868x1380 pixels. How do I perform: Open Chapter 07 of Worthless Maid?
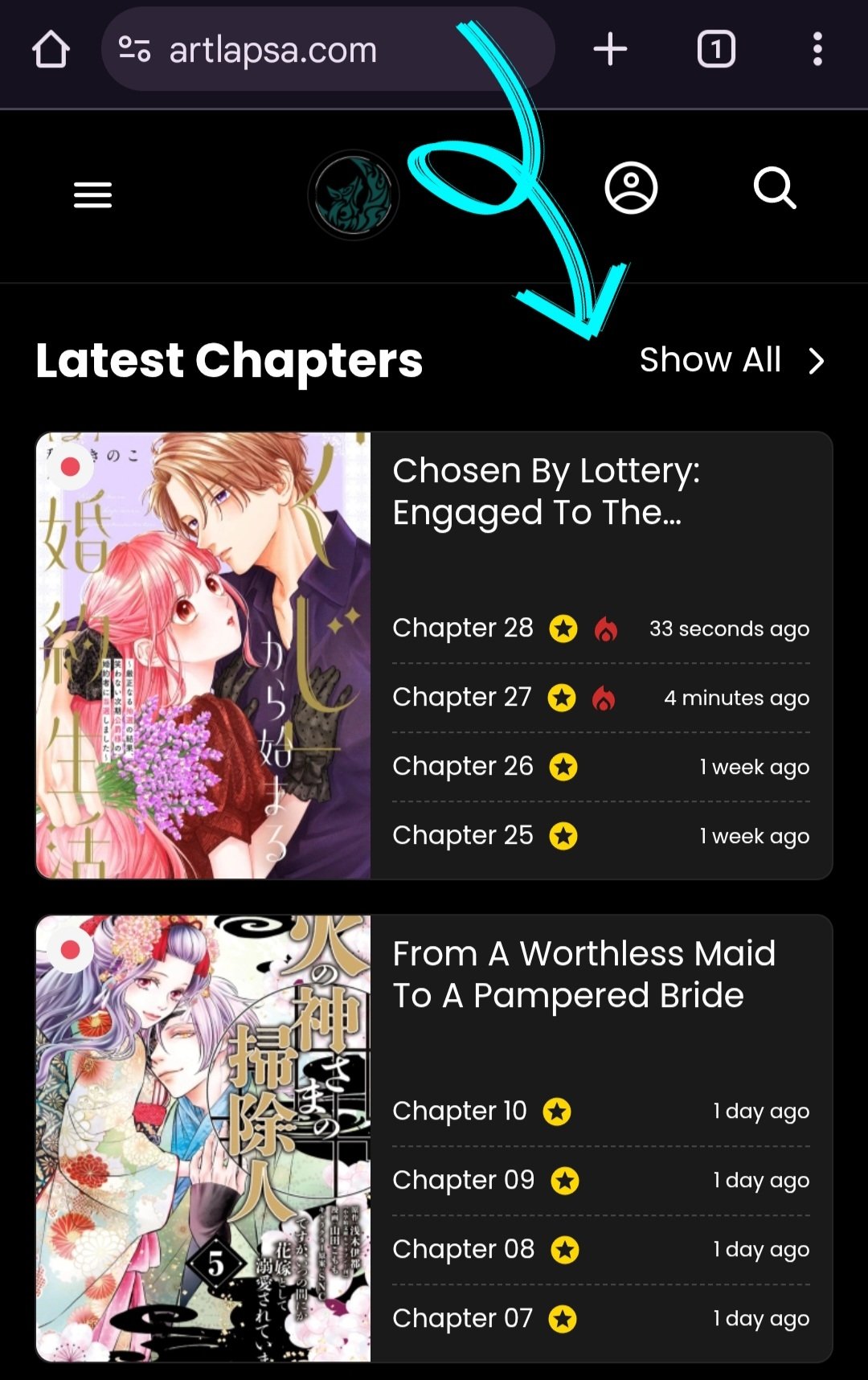(x=462, y=1318)
